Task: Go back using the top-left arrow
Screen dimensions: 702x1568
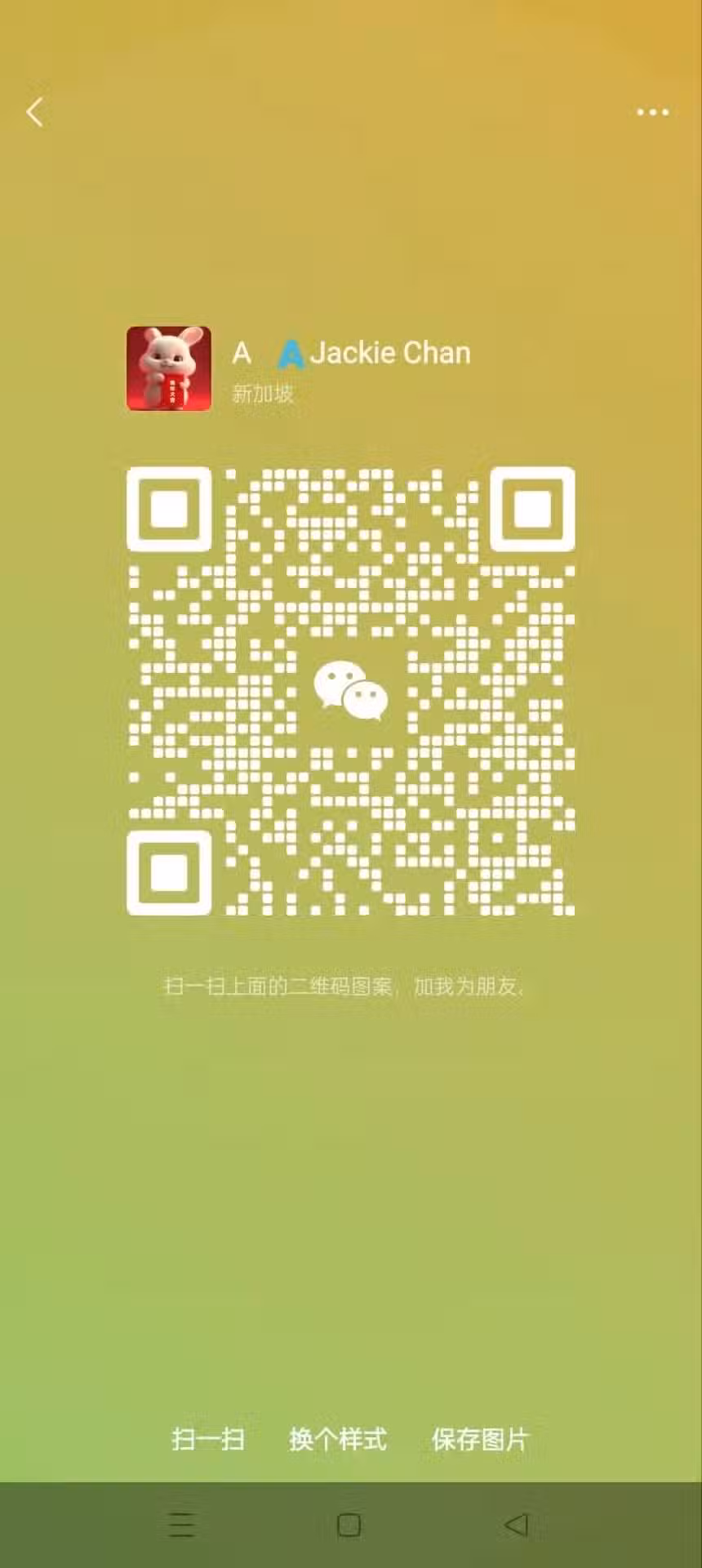Action: tap(34, 112)
